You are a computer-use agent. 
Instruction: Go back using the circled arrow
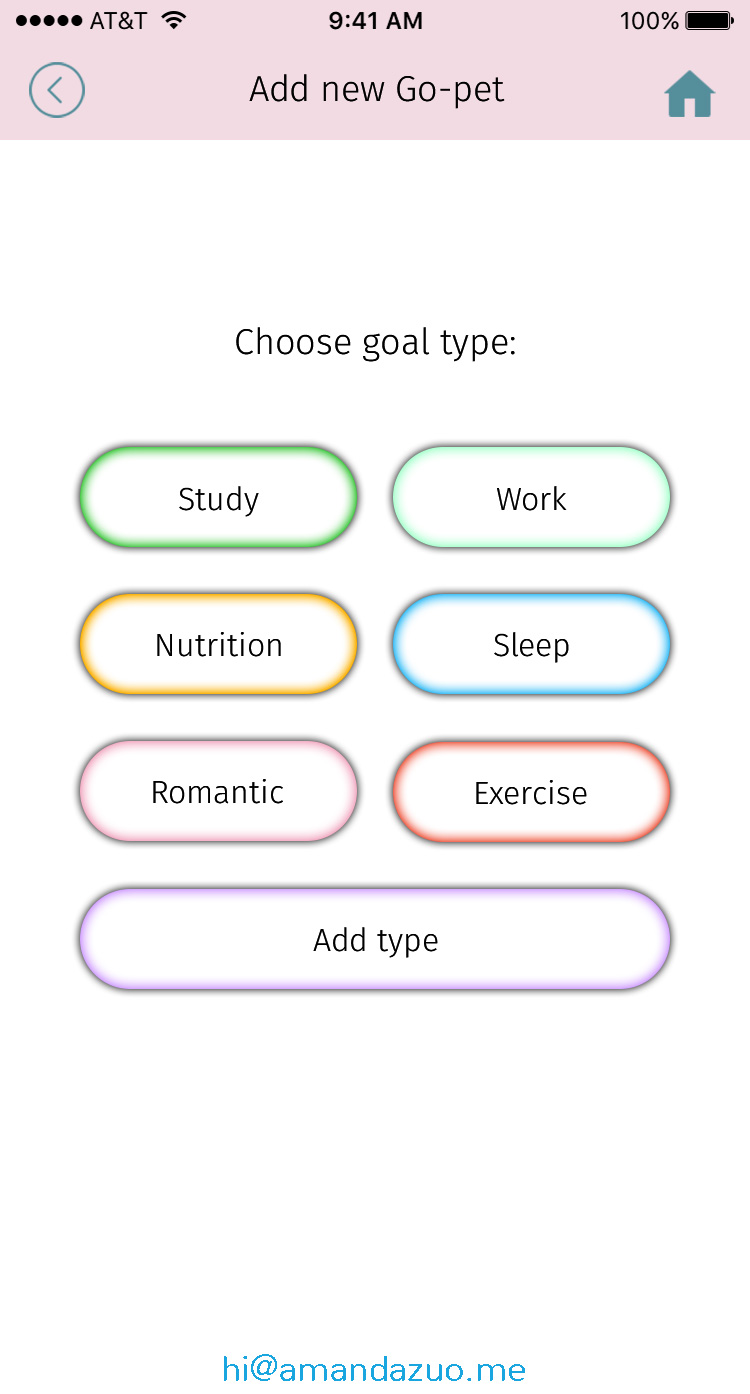point(57,90)
